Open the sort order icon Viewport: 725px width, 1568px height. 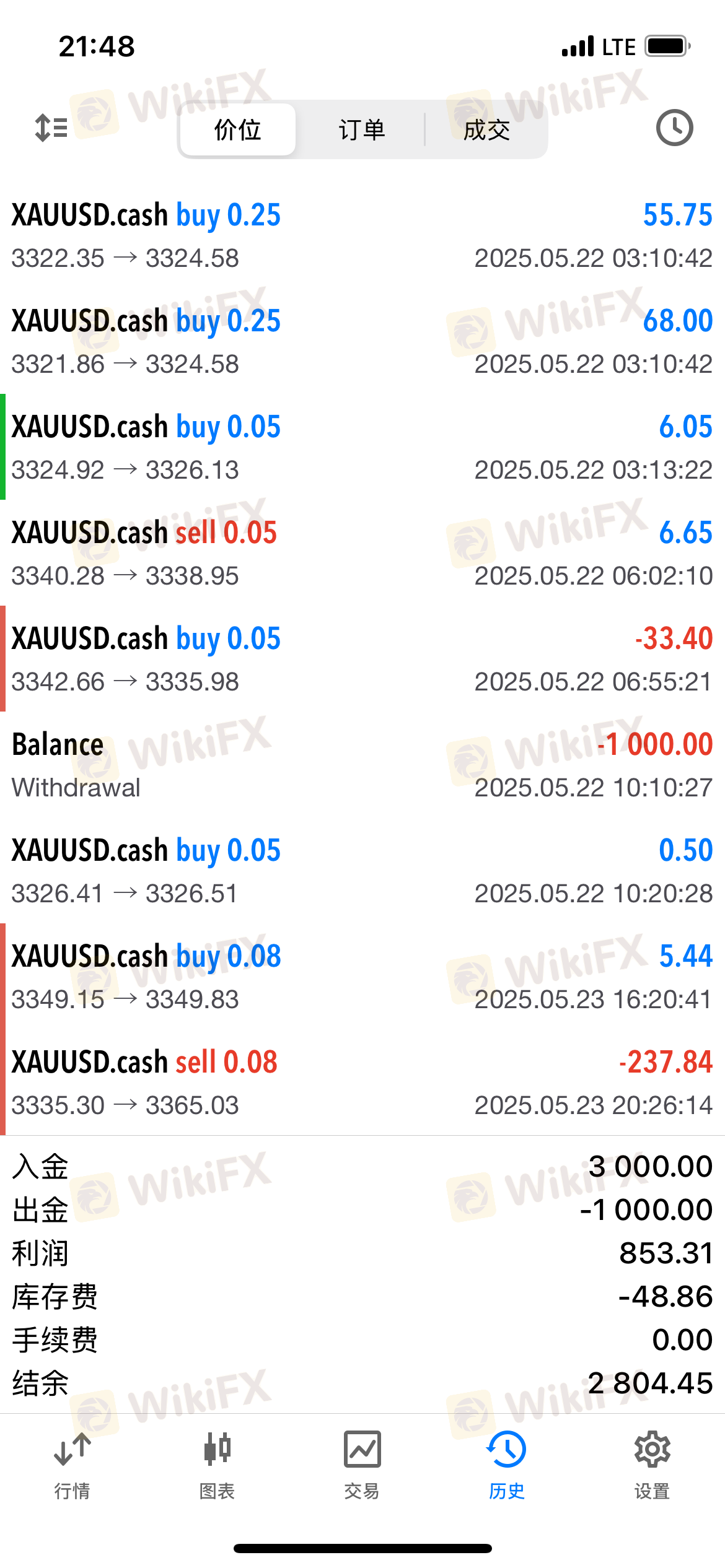51,128
